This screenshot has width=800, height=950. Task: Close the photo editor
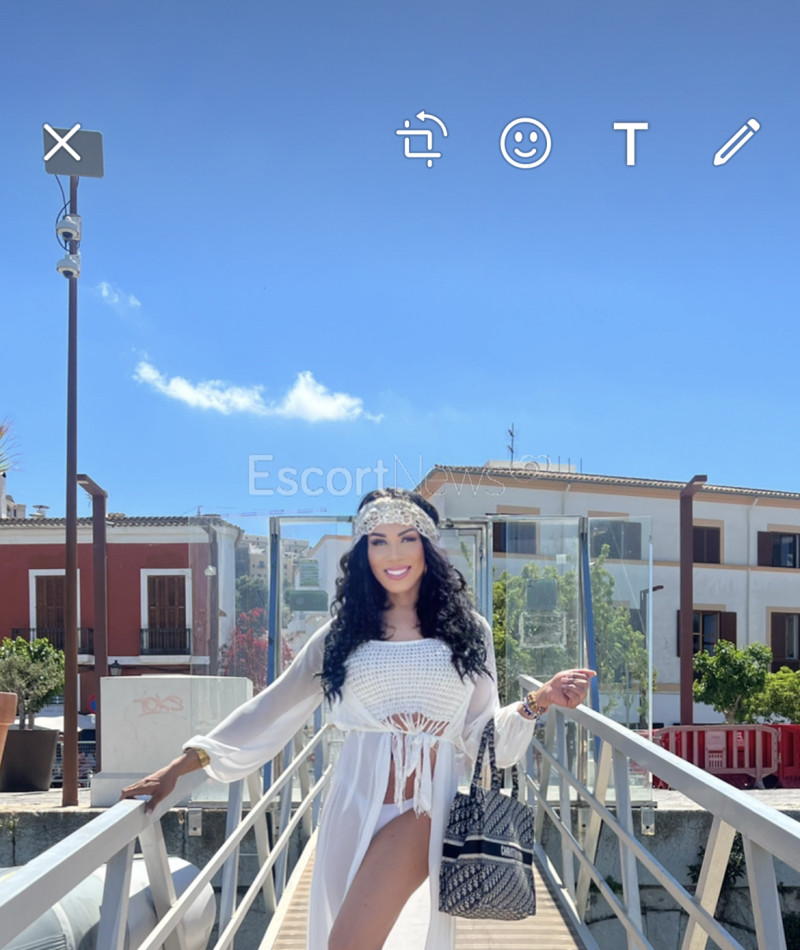(62, 143)
